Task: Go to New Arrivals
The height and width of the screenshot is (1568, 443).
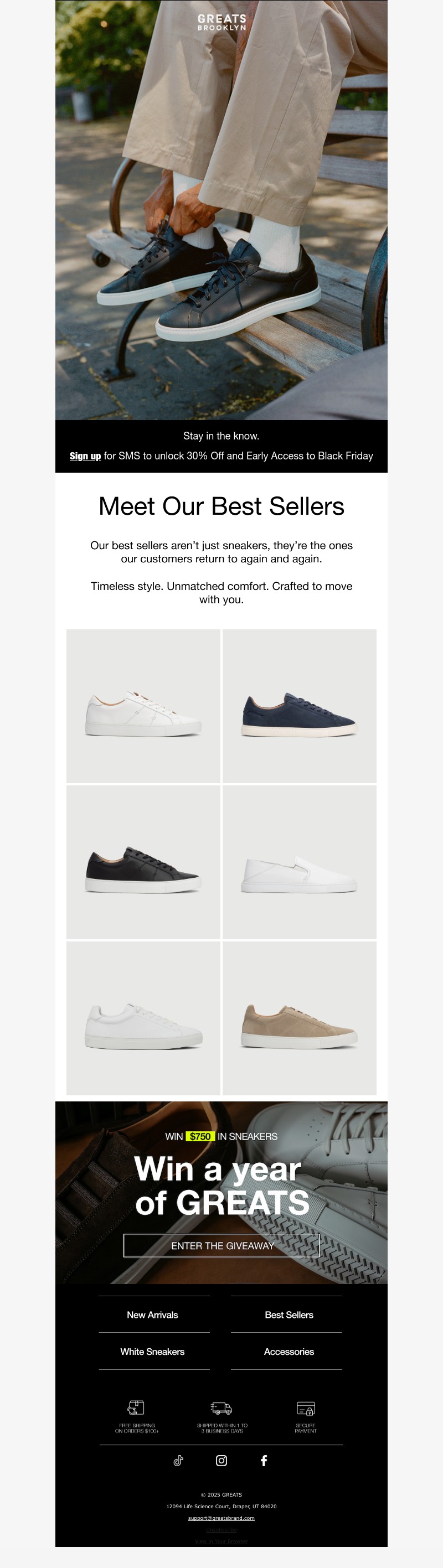Action: coord(152,1315)
